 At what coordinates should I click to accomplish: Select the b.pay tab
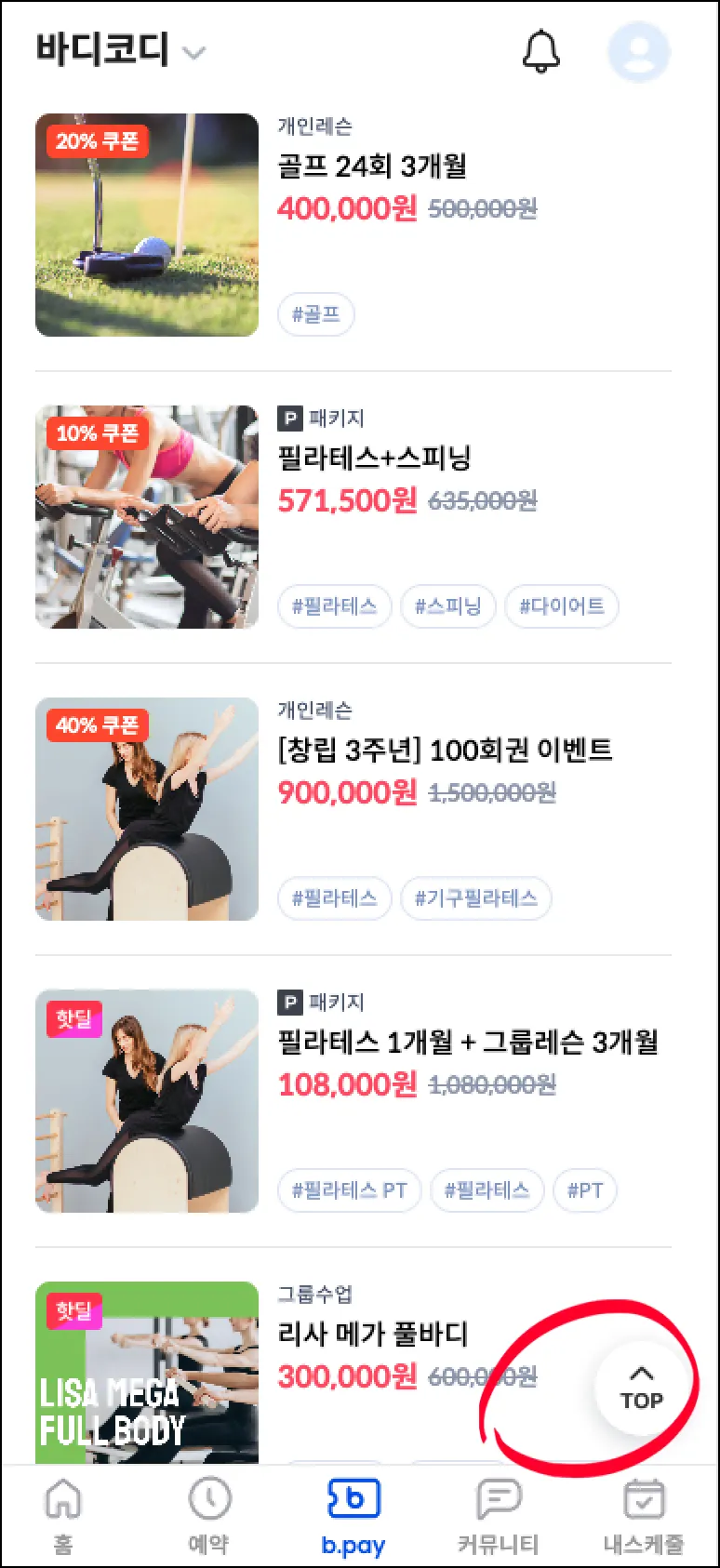click(x=353, y=1516)
